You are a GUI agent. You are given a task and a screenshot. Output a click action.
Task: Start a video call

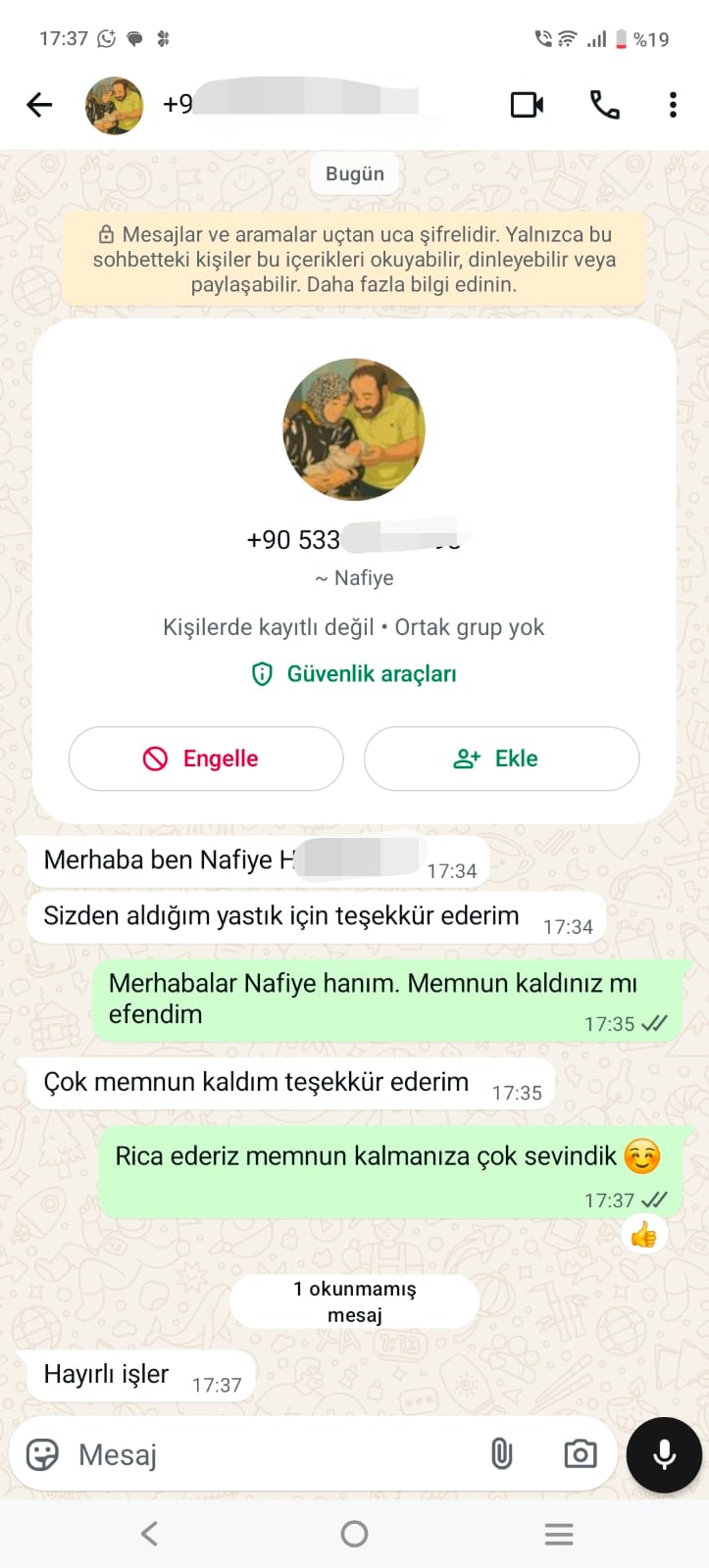tap(527, 105)
